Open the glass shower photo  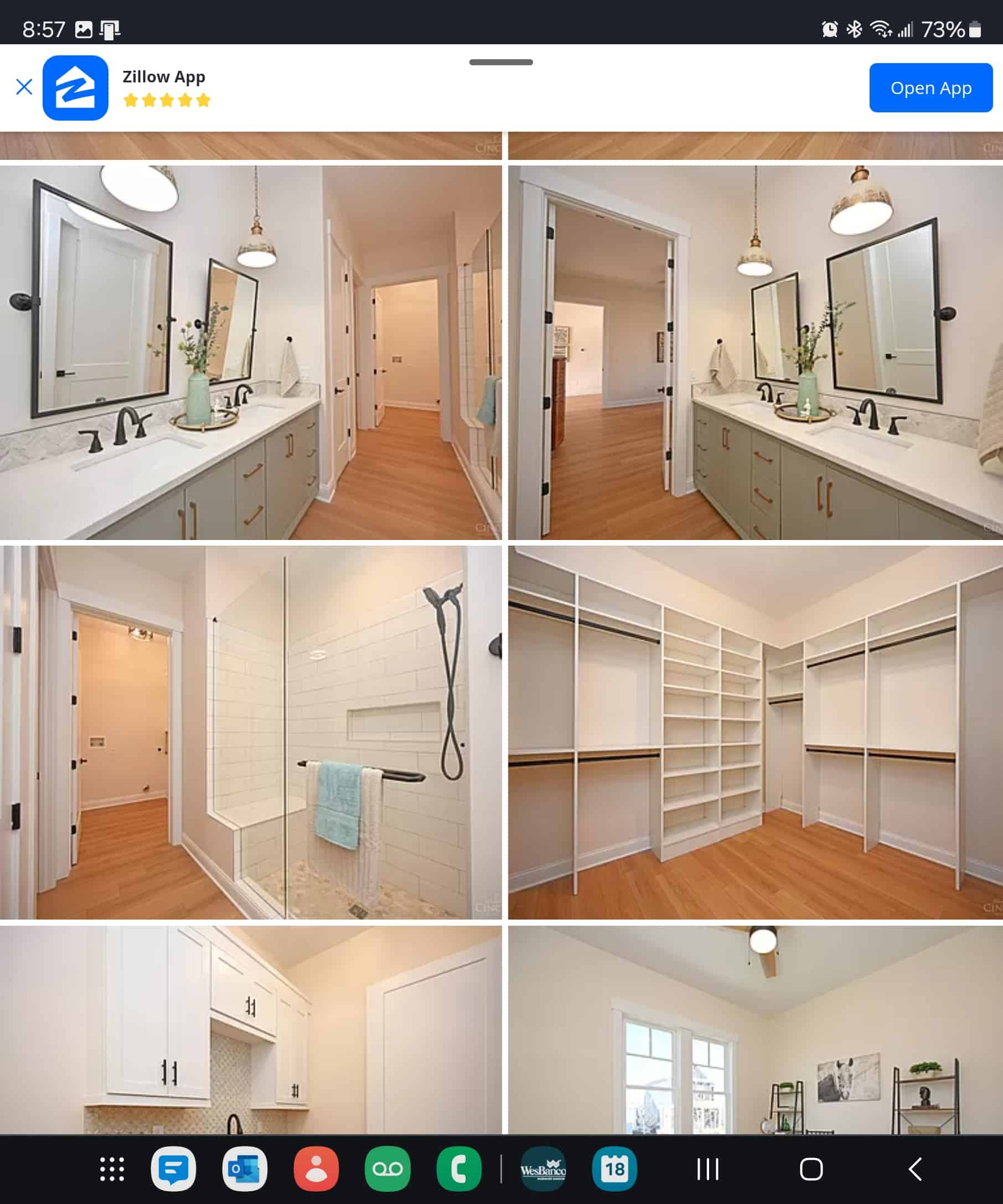(x=251, y=732)
